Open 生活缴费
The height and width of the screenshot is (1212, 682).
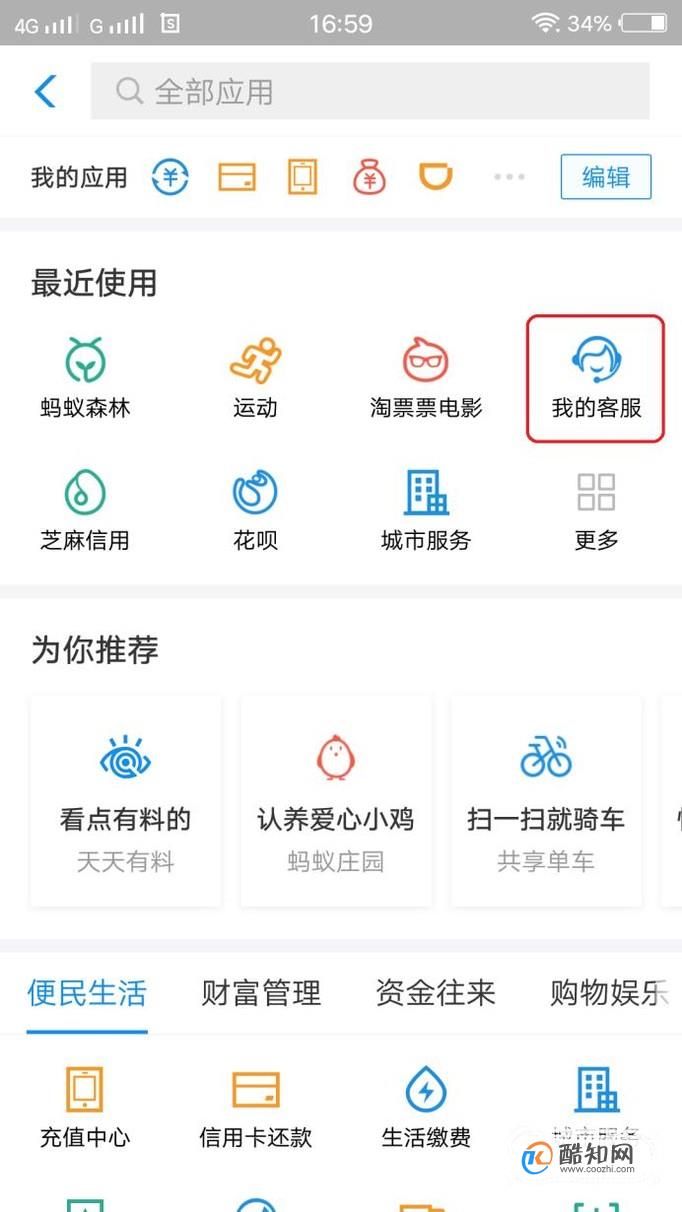tap(426, 1106)
